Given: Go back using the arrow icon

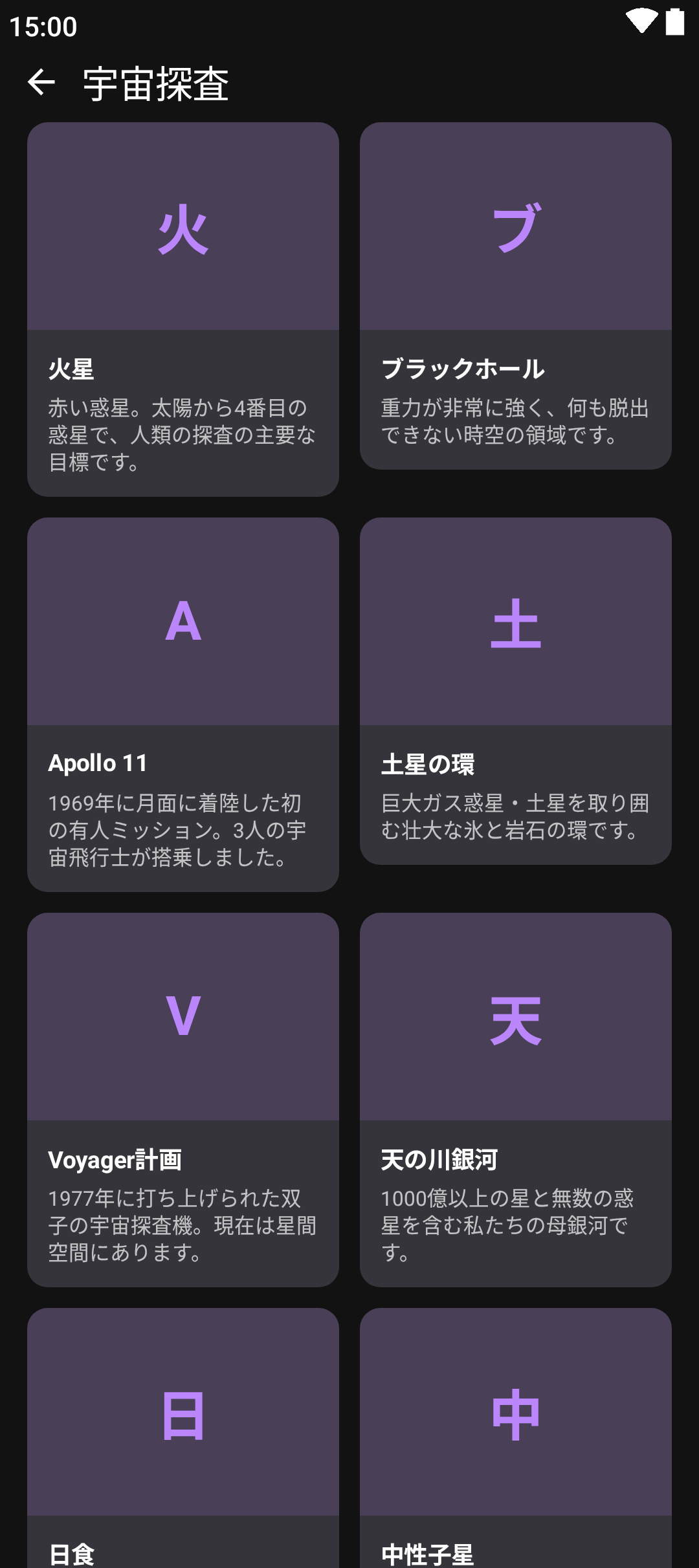Looking at the screenshot, I should pyautogui.click(x=41, y=82).
